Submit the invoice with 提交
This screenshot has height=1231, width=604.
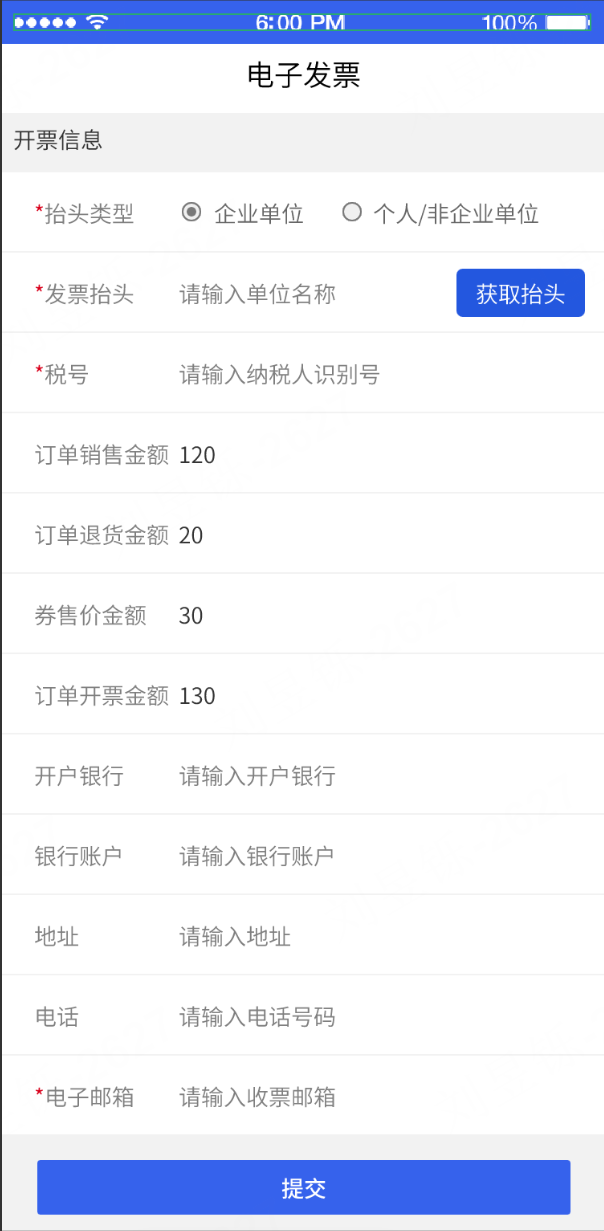(x=303, y=1188)
